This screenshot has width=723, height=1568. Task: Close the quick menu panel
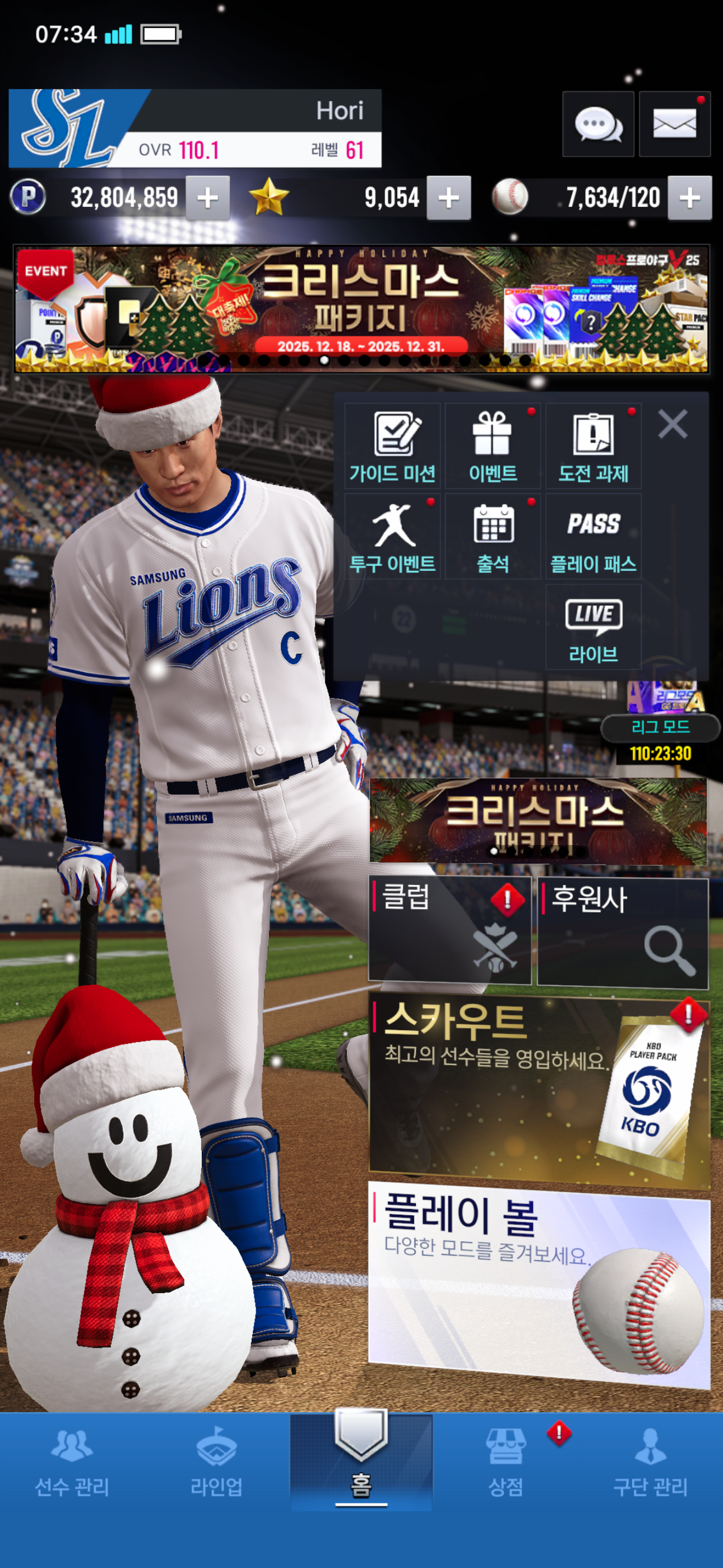[x=673, y=425]
